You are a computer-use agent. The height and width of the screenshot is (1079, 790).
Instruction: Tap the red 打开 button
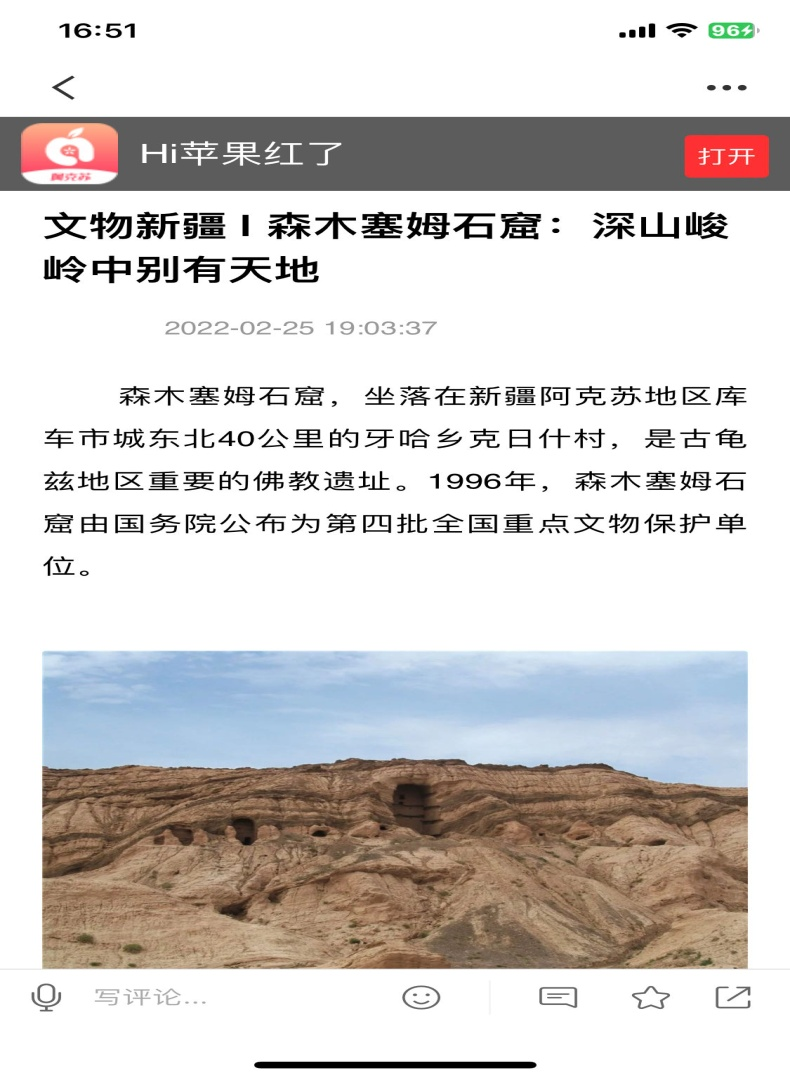pos(726,156)
